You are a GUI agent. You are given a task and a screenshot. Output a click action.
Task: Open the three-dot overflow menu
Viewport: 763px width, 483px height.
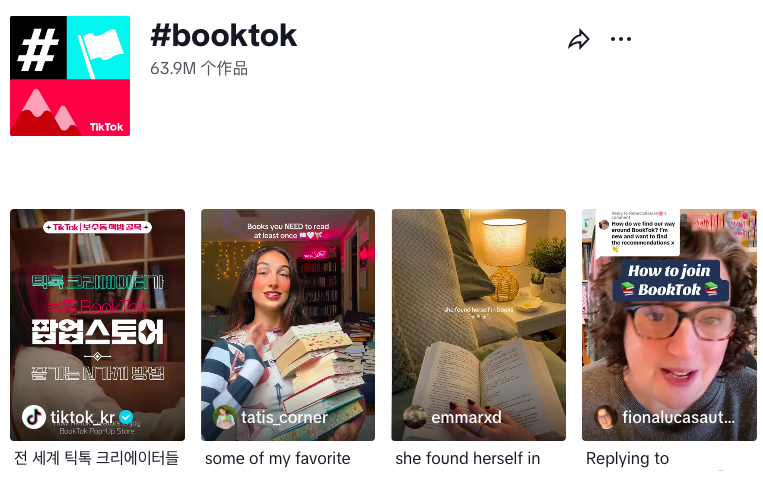[x=621, y=40]
